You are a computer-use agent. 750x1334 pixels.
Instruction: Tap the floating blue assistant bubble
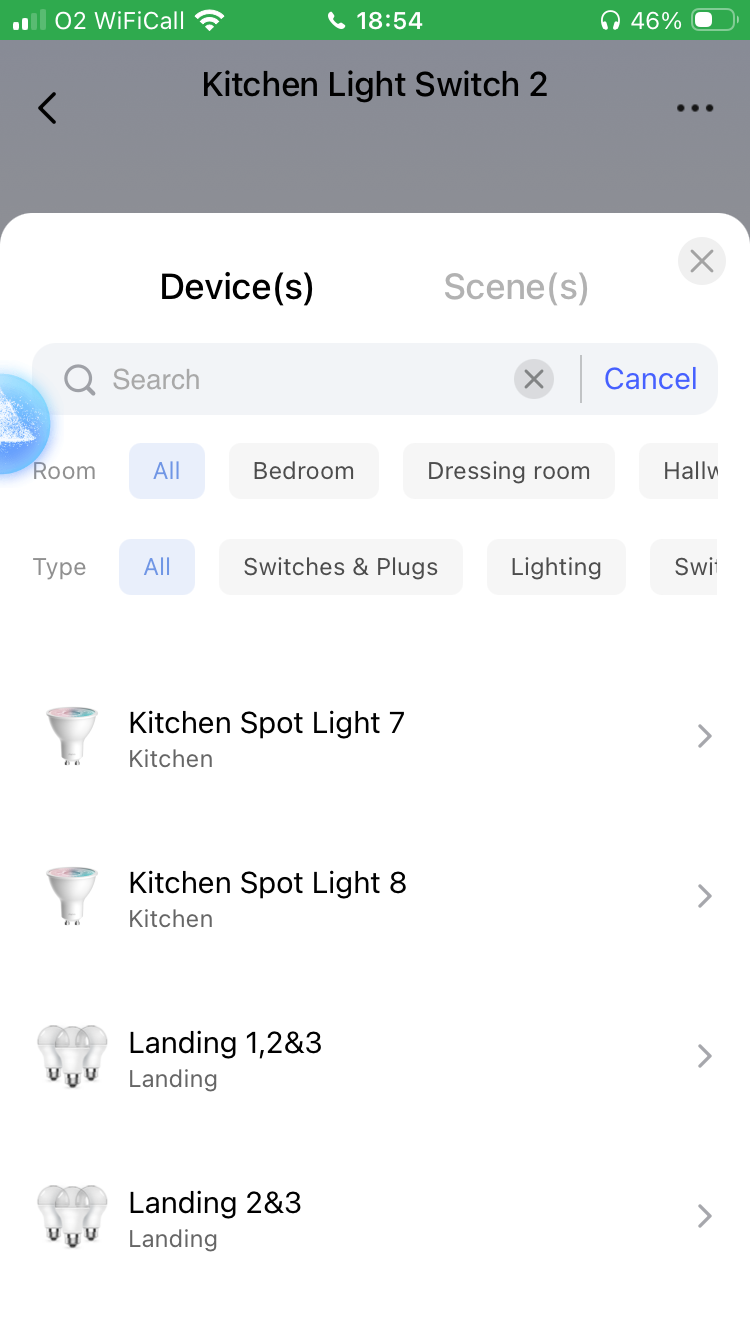pos(20,424)
